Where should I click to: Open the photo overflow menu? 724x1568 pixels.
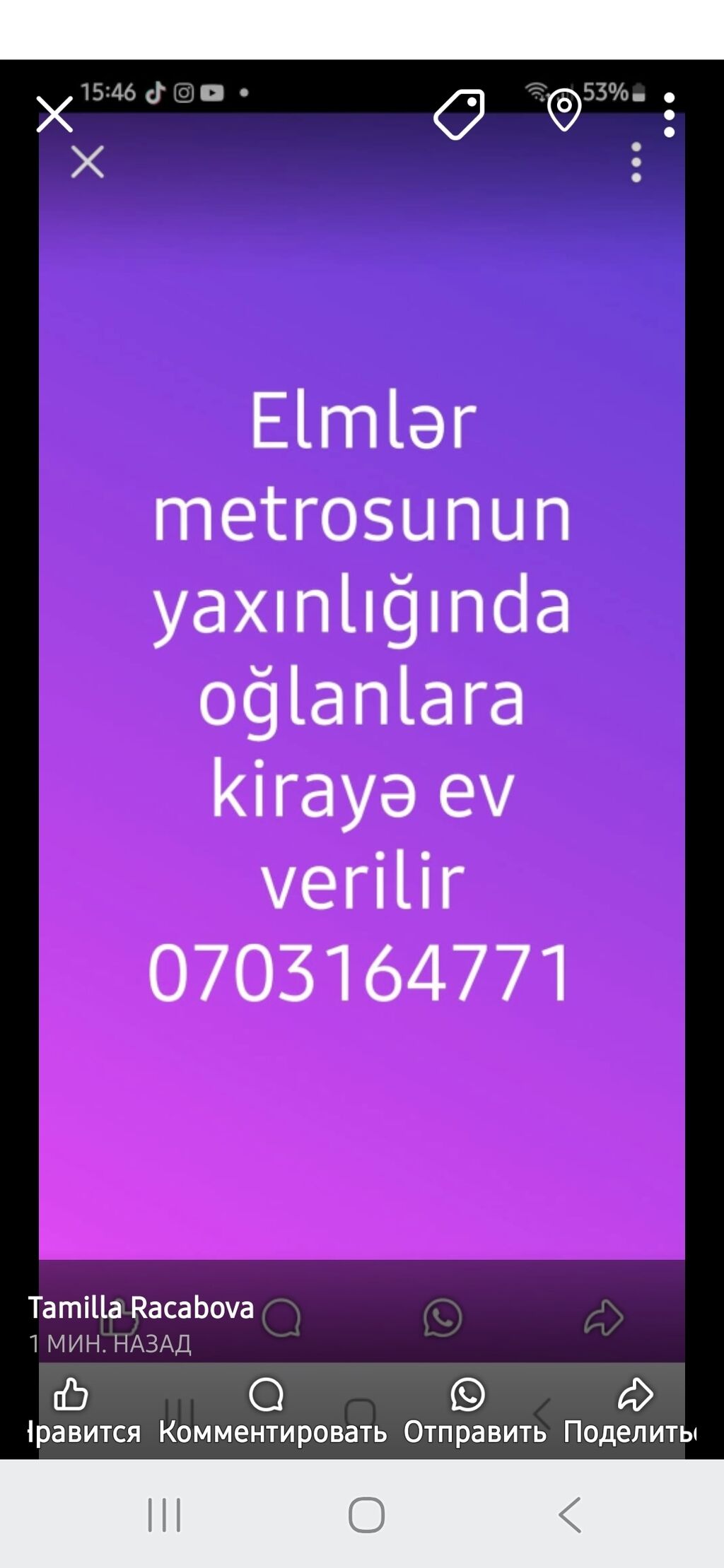[669, 114]
